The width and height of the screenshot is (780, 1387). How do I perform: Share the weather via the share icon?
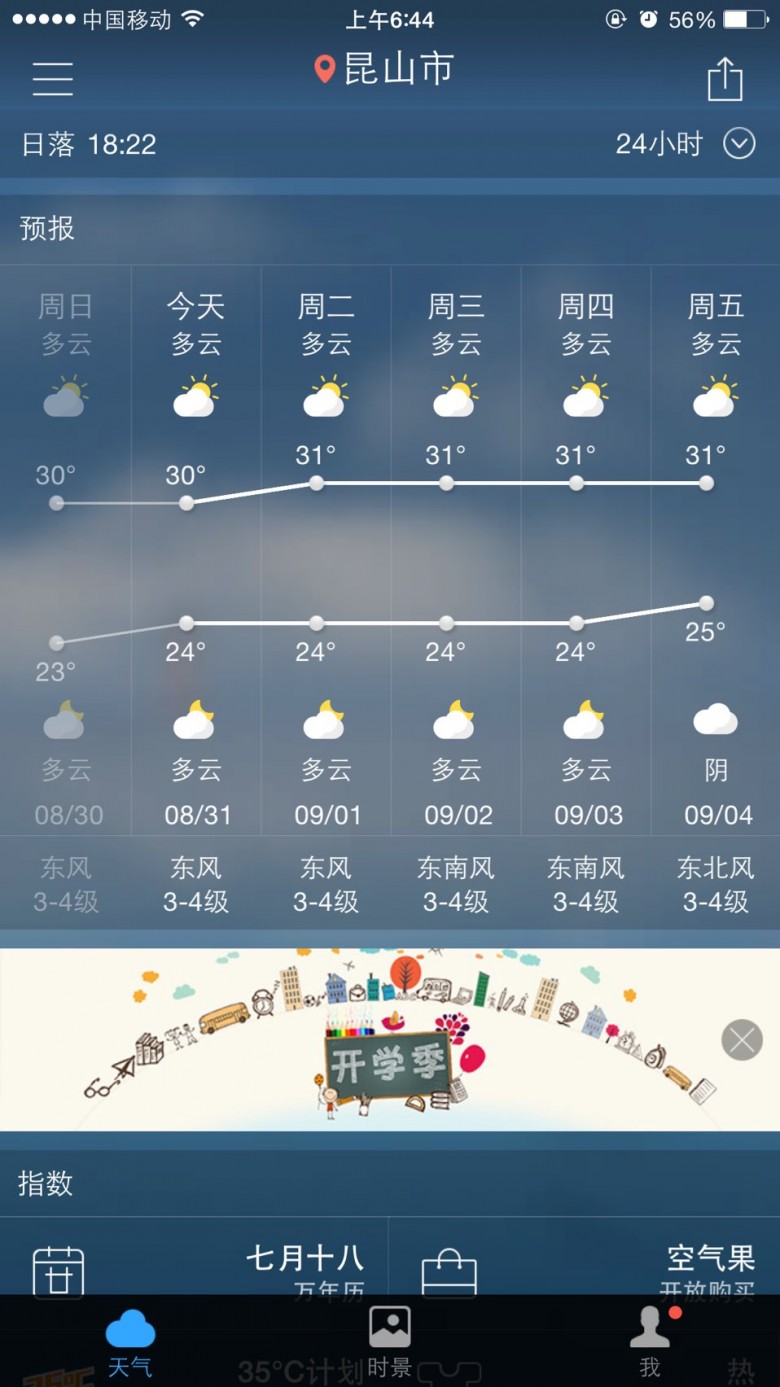[725, 78]
